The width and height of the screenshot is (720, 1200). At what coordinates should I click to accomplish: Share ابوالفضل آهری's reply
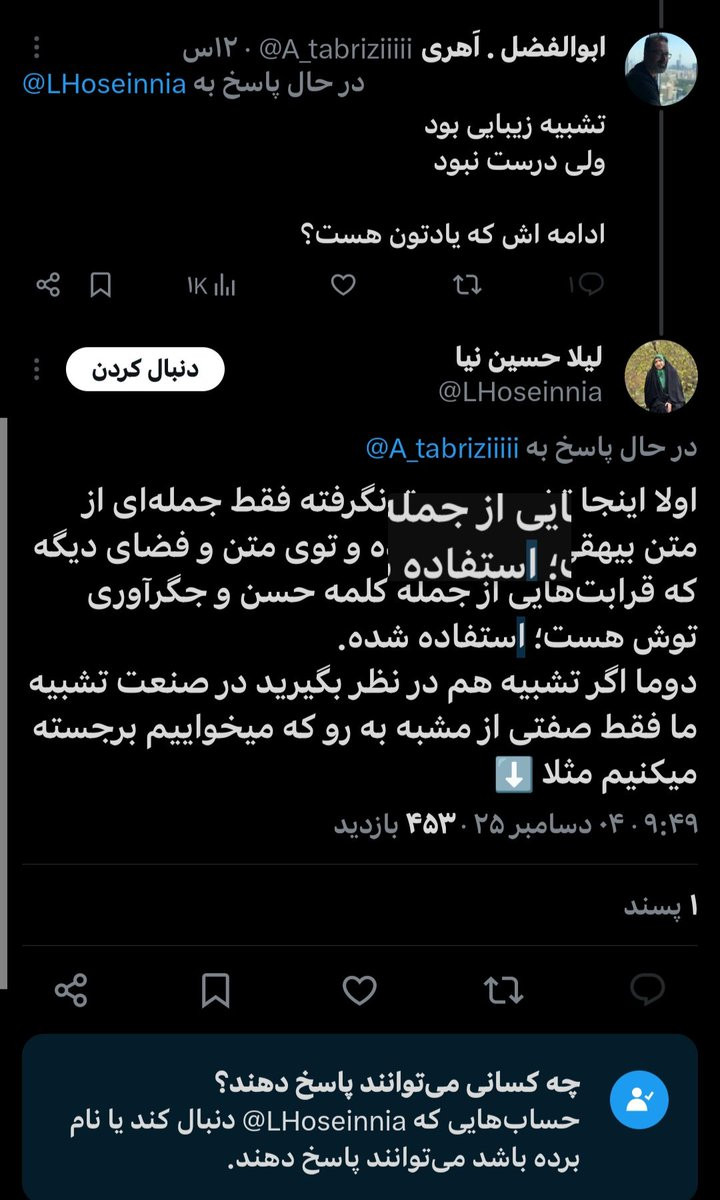coord(48,286)
